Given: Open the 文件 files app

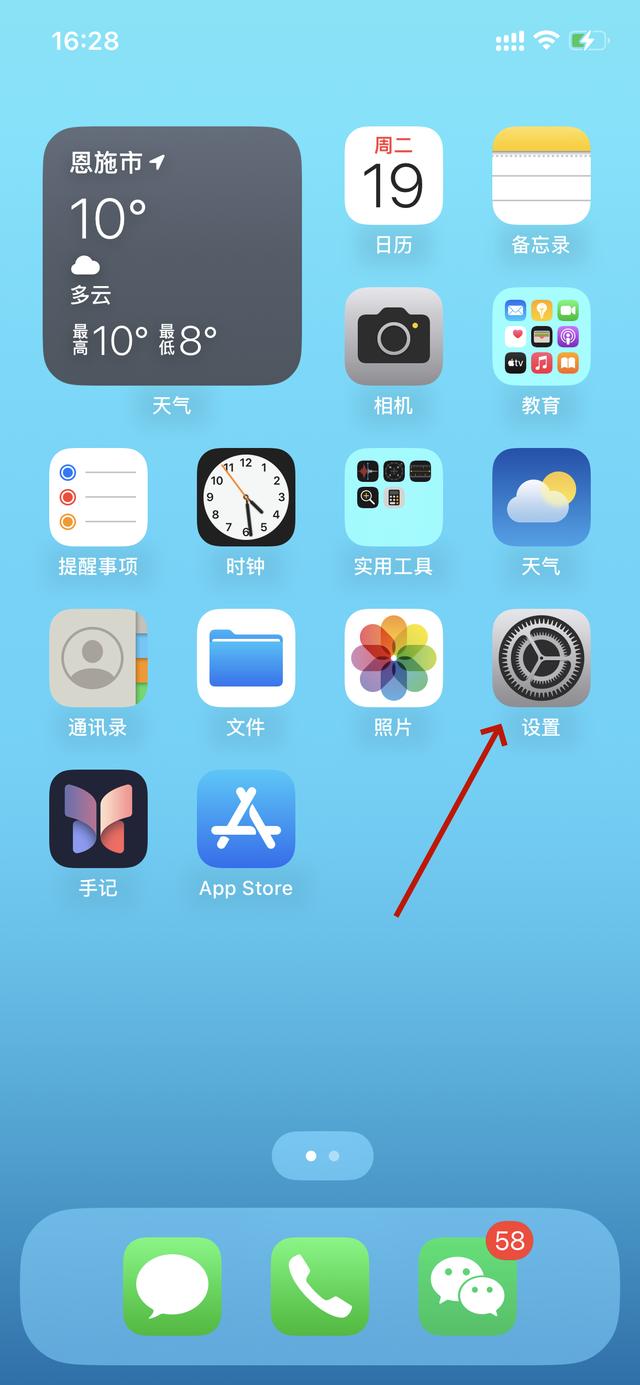Looking at the screenshot, I should tap(245, 658).
